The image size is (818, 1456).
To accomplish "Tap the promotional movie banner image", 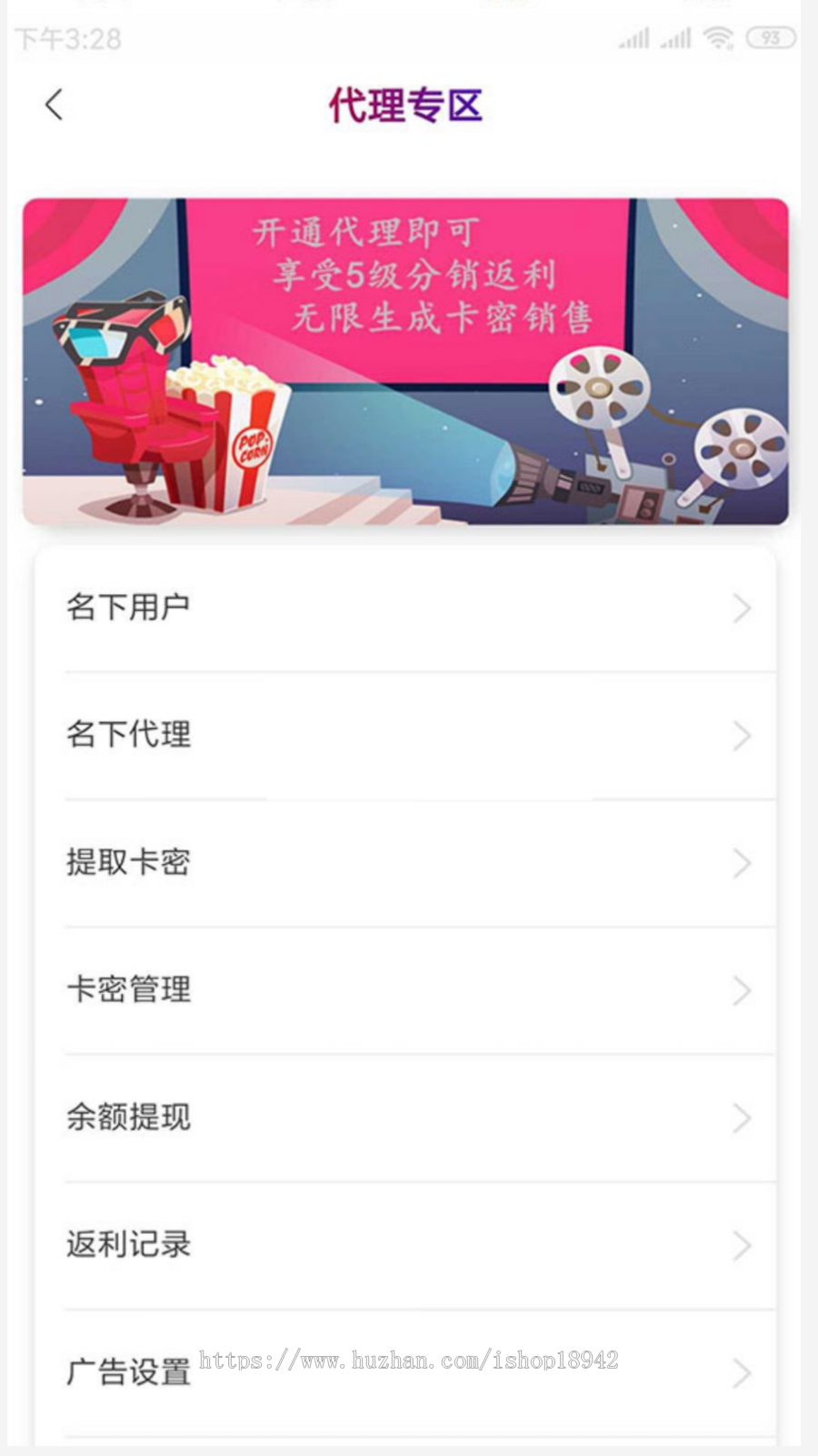I will pyautogui.click(x=409, y=358).
